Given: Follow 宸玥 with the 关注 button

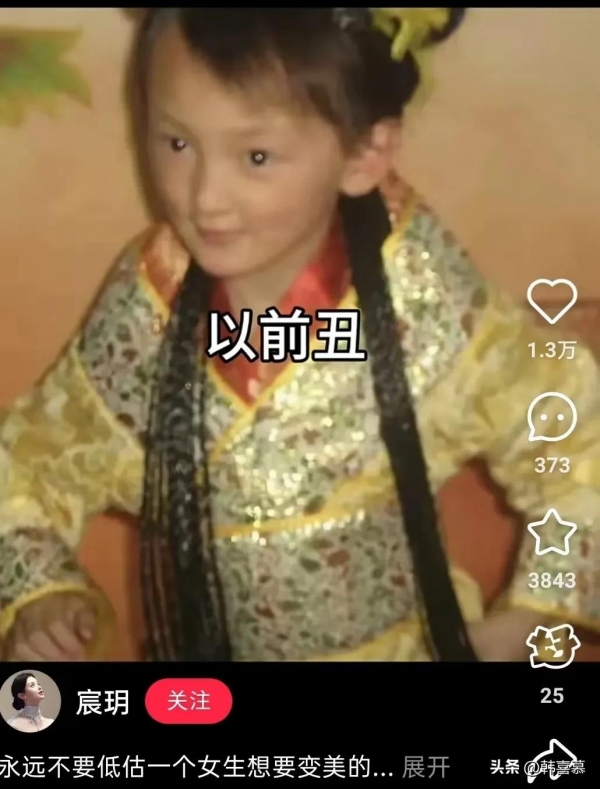Looking at the screenshot, I should click(188, 701).
